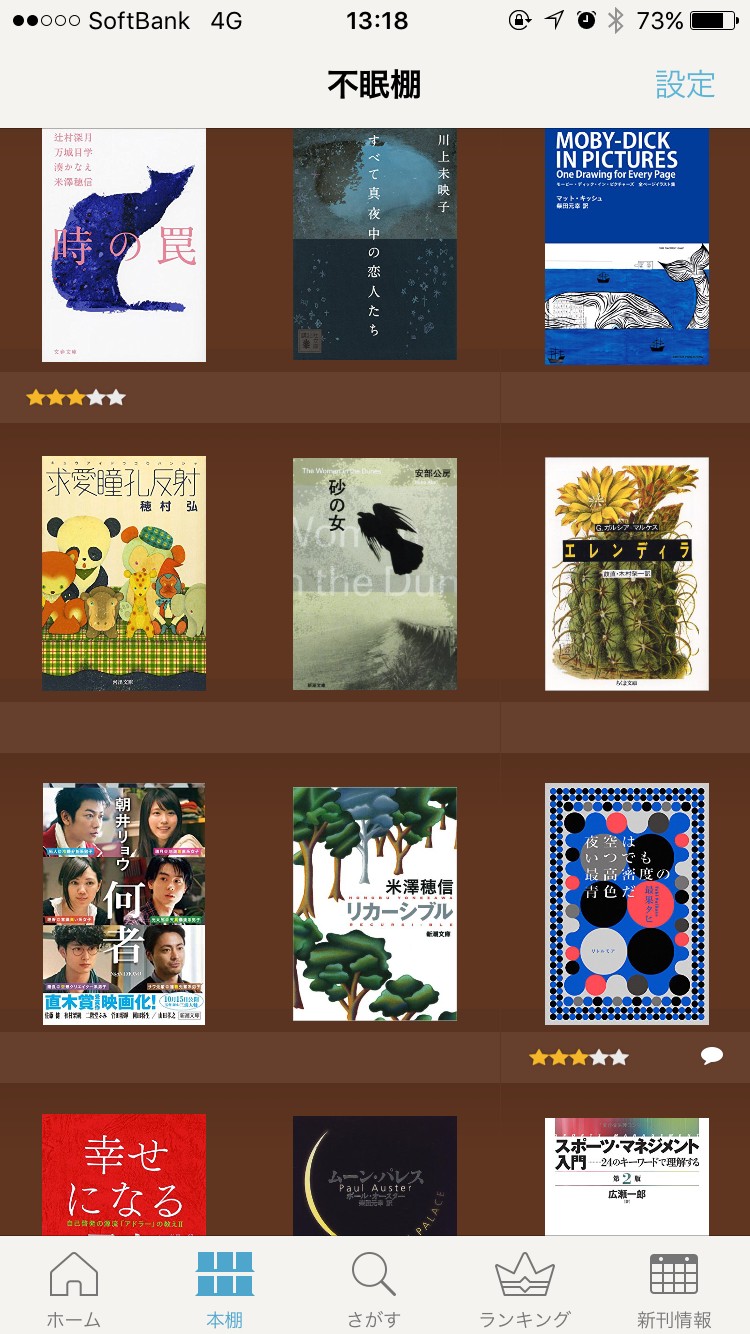View the book 何者
The width and height of the screenshot is (750, 1334).
(124, 903)
